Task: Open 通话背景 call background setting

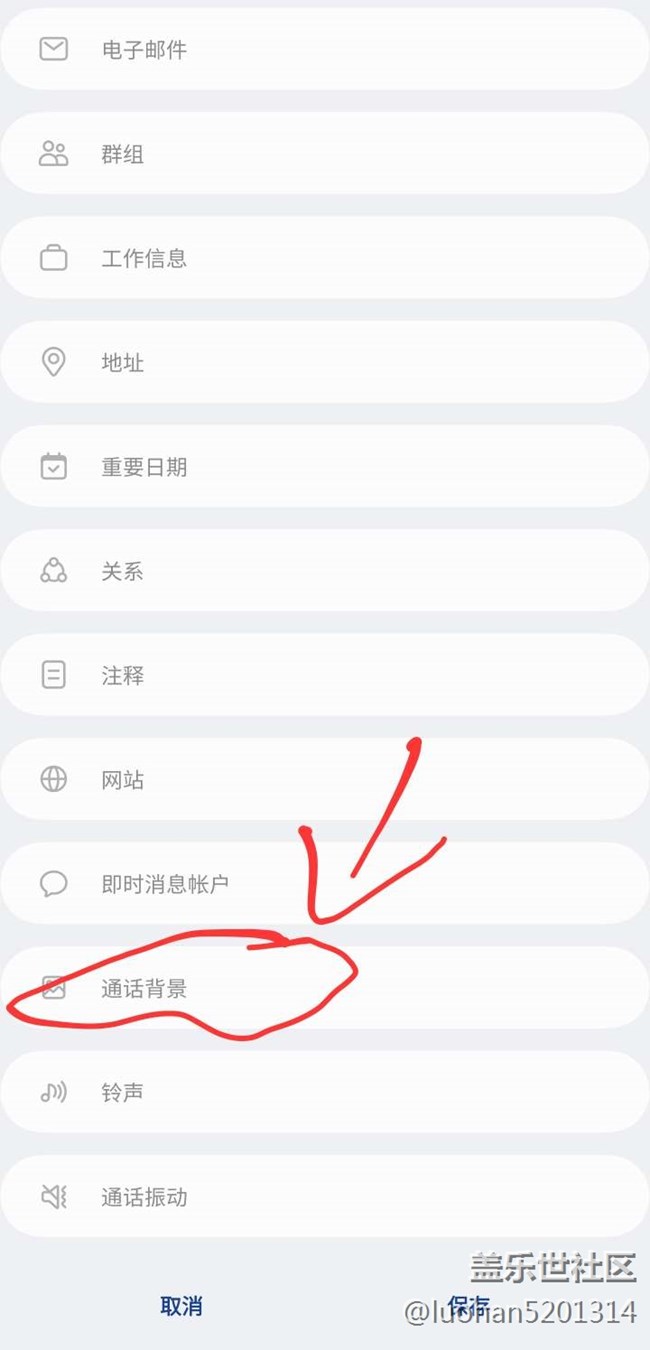Action: (x=325, y=988)
